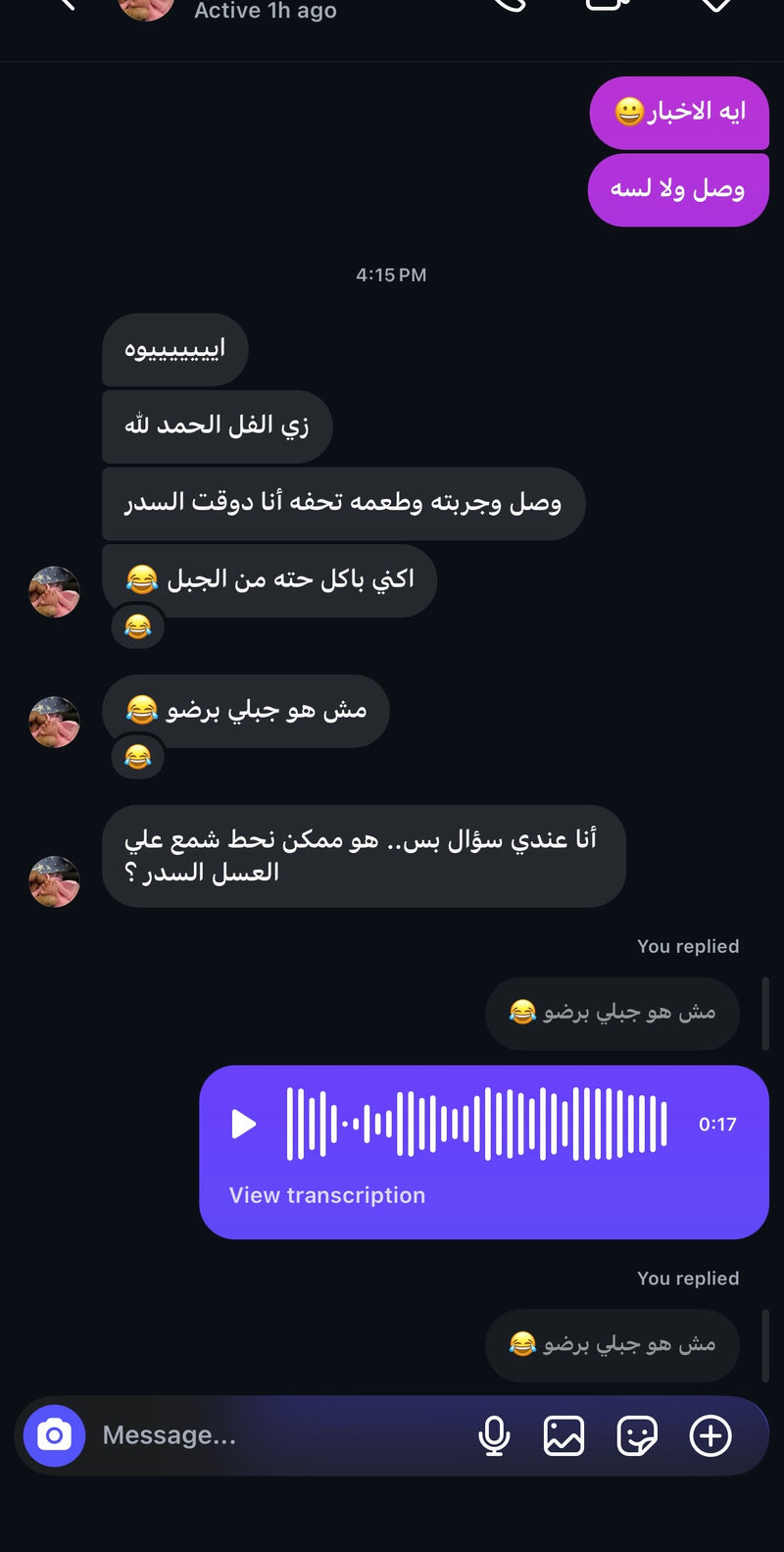Open profile from the Active 1h ago header
Screen dimensions: 784x1552
265,11
